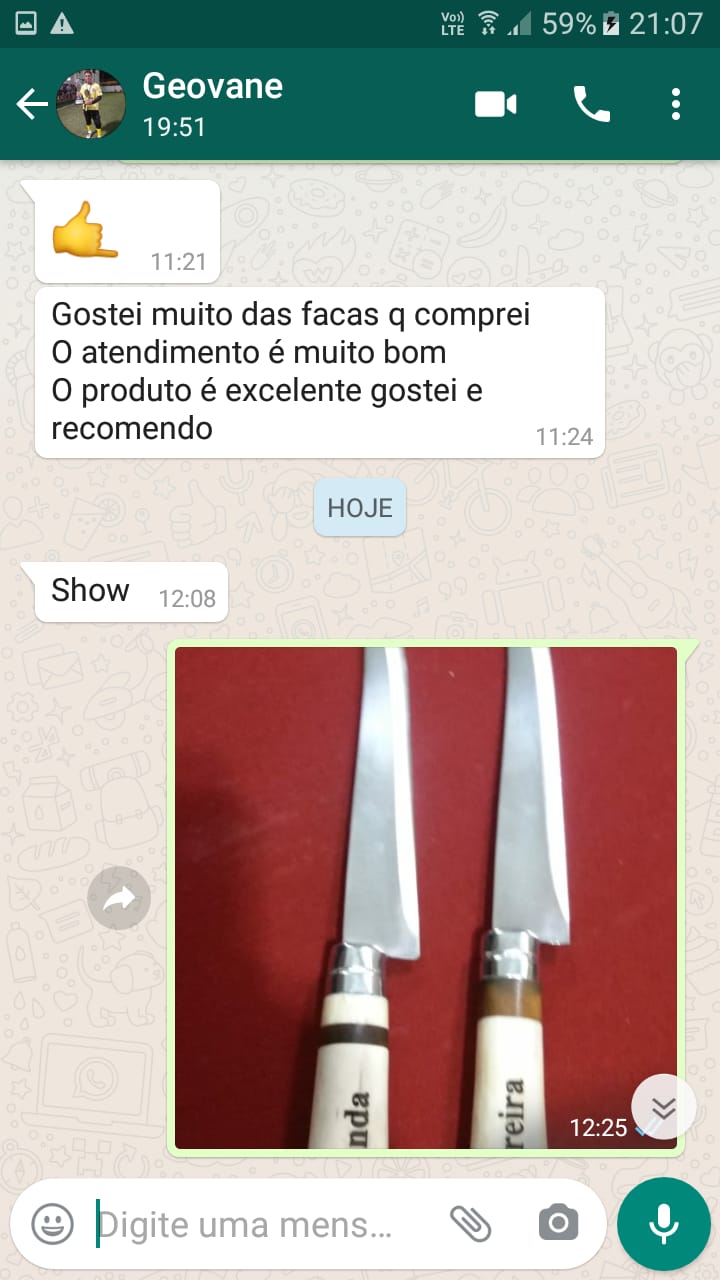Image resolution: width=720 pixels, height=1280 pixels.
Task: Attach a file with the paperclip
Action: tap(470, 1223)
